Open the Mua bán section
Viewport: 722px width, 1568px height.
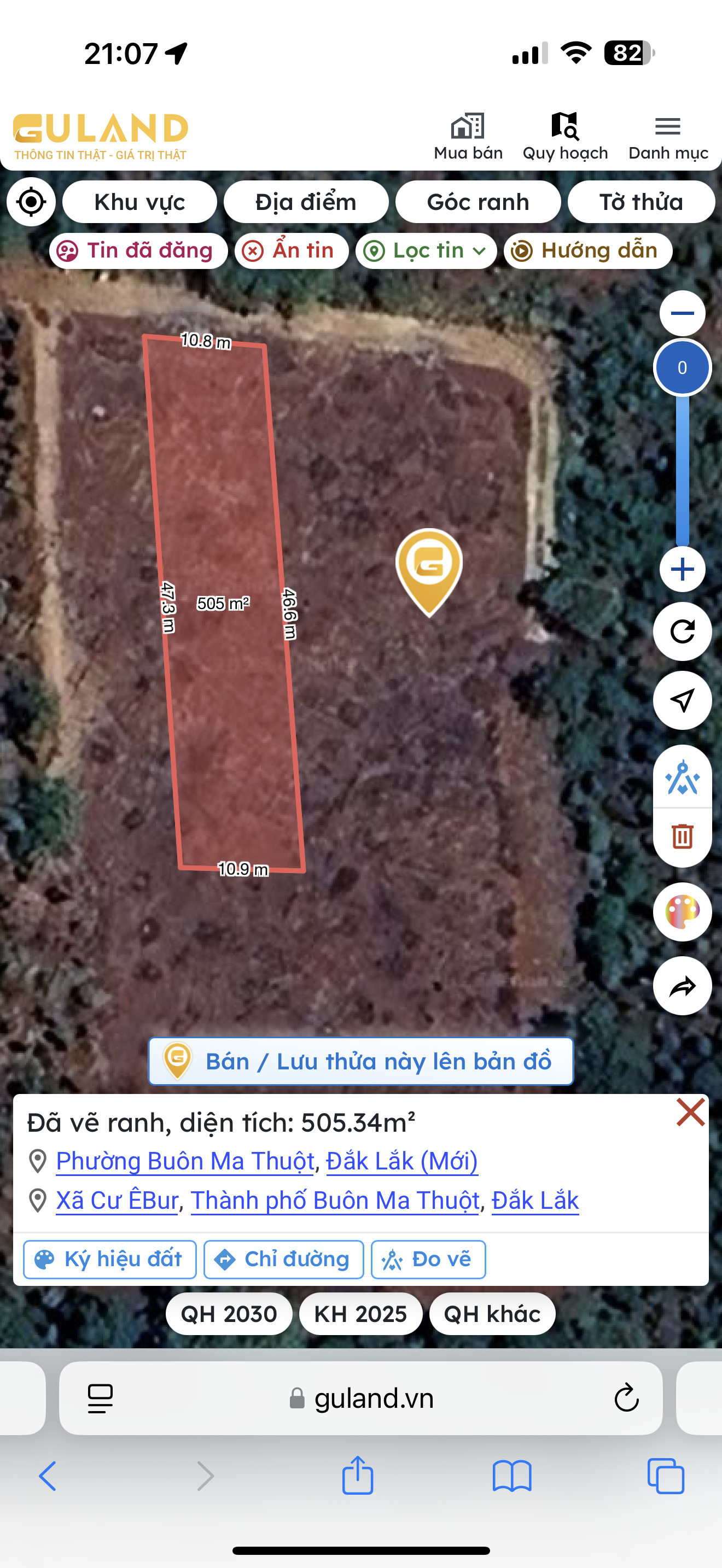468,136
